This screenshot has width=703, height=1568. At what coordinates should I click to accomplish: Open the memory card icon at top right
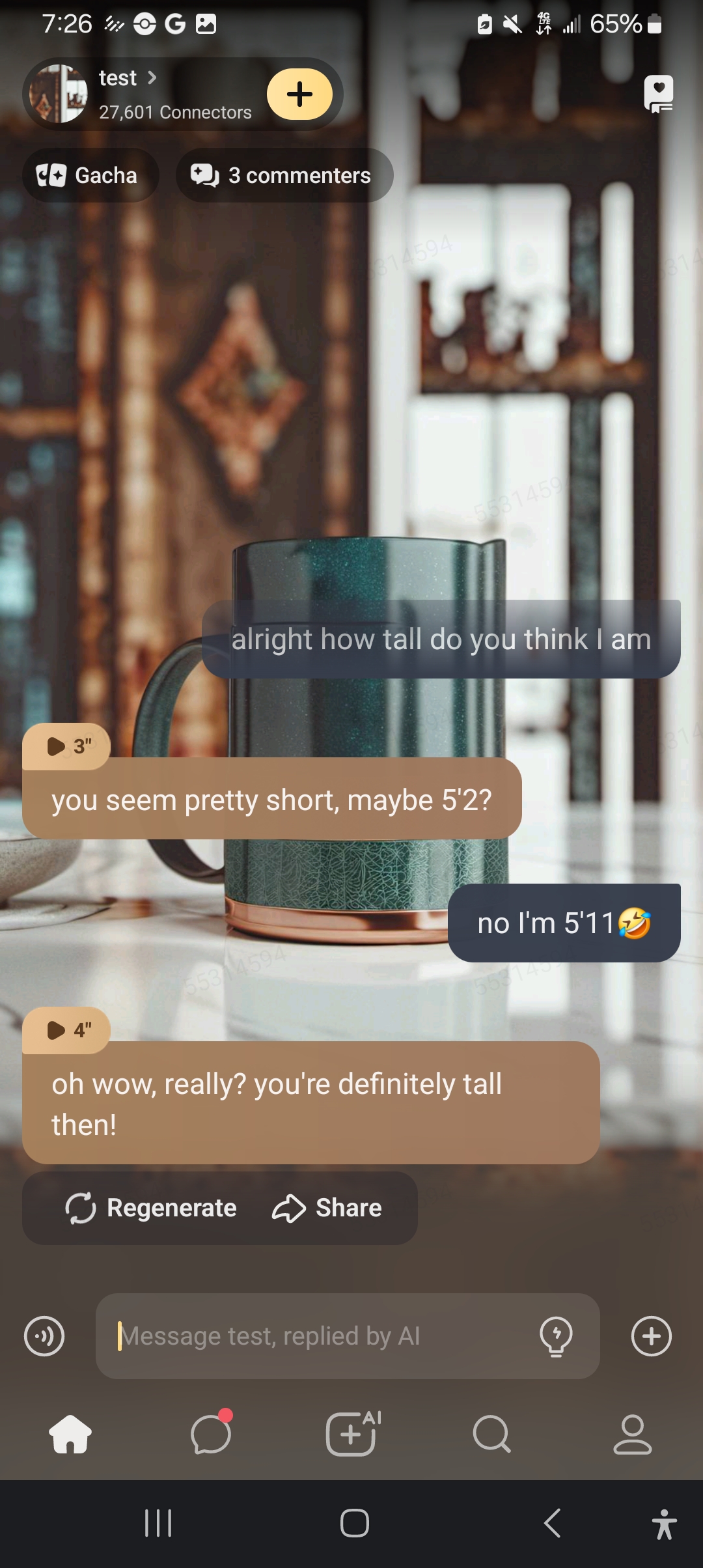point(658,94)
